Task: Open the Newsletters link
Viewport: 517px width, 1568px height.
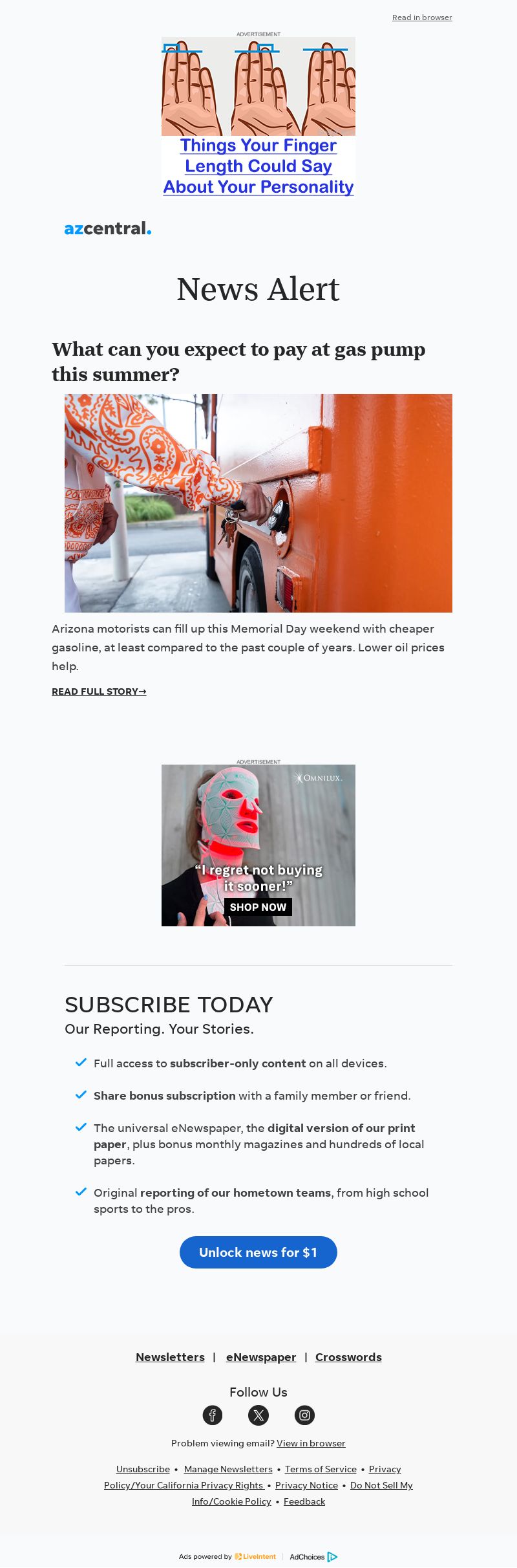Action: [x=170, y=1357]
